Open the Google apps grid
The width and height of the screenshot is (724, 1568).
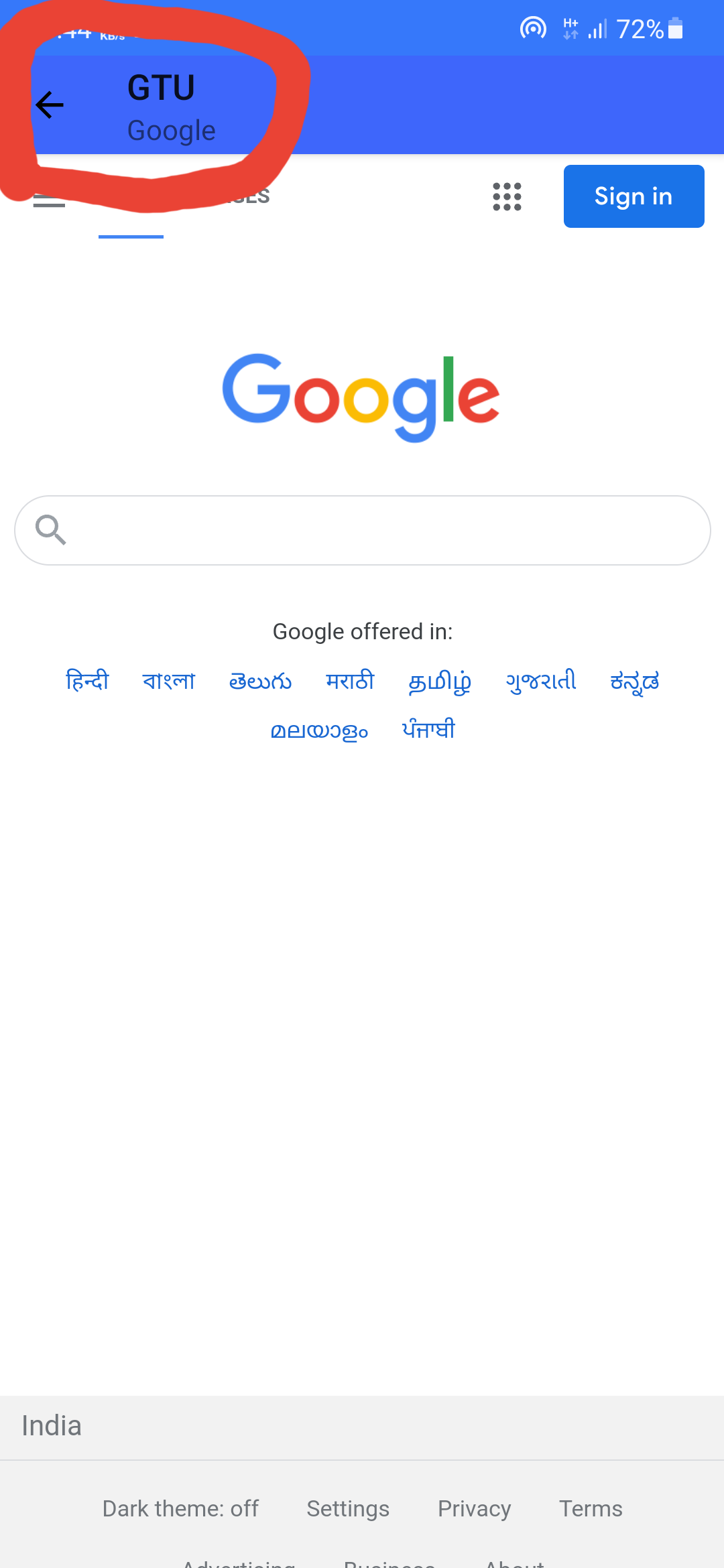(507, 196)
